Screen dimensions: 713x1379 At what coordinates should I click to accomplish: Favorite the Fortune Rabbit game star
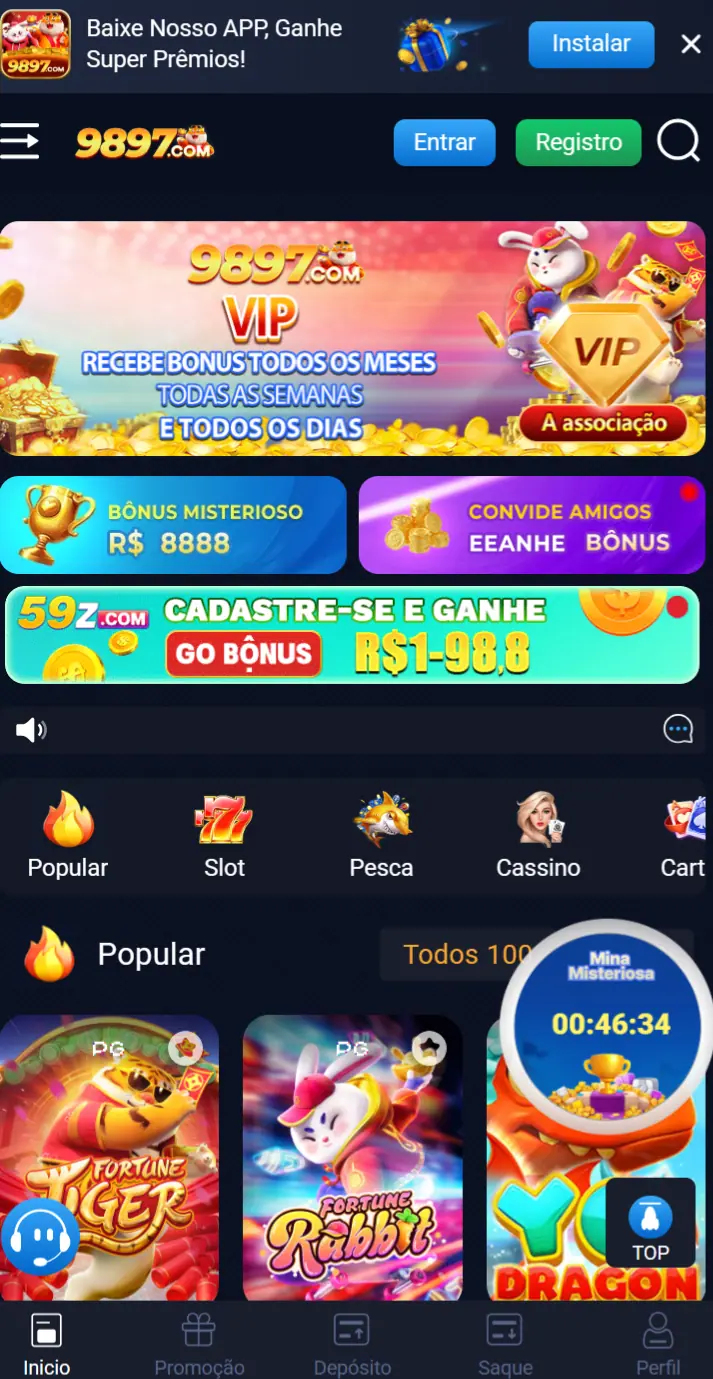coord(429,1047)
